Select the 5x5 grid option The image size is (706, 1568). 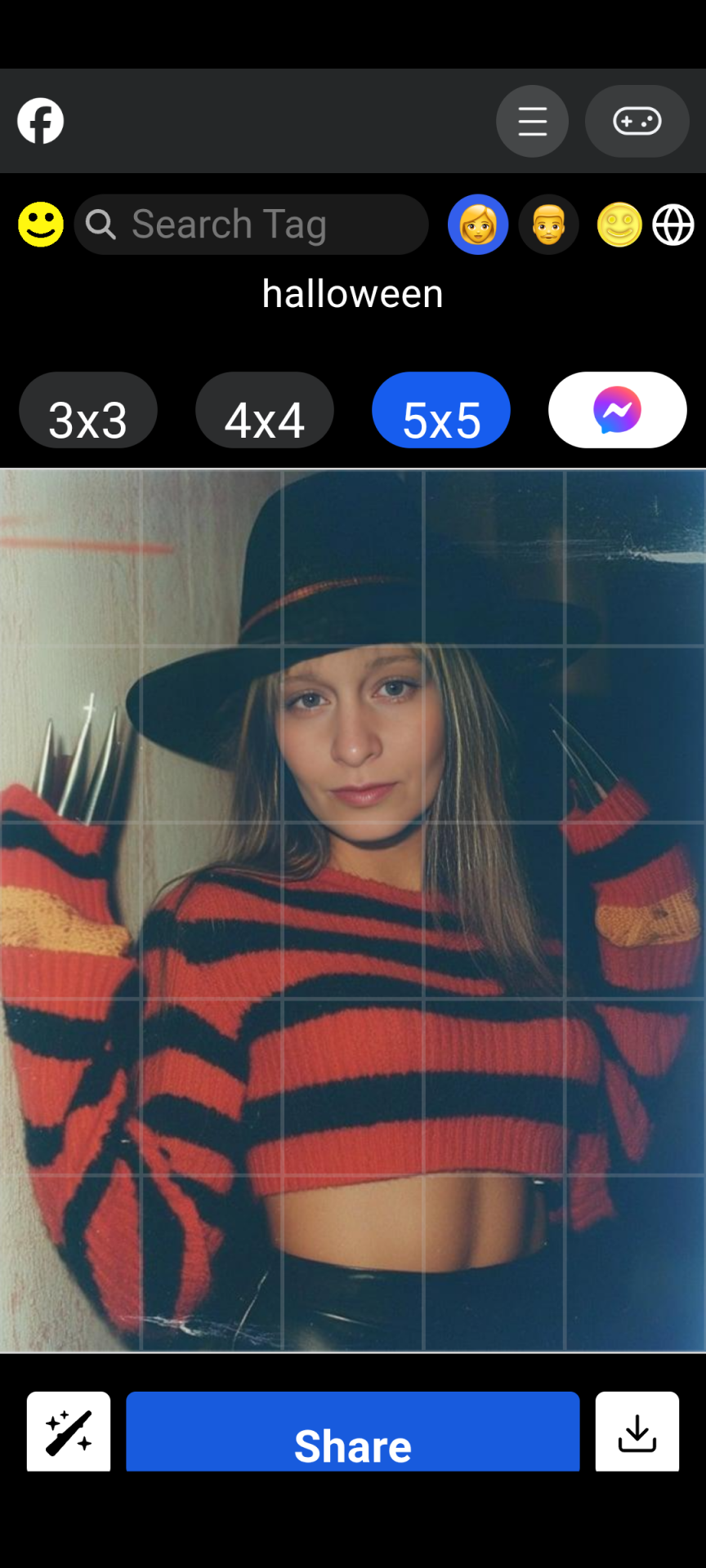[441, 410]
